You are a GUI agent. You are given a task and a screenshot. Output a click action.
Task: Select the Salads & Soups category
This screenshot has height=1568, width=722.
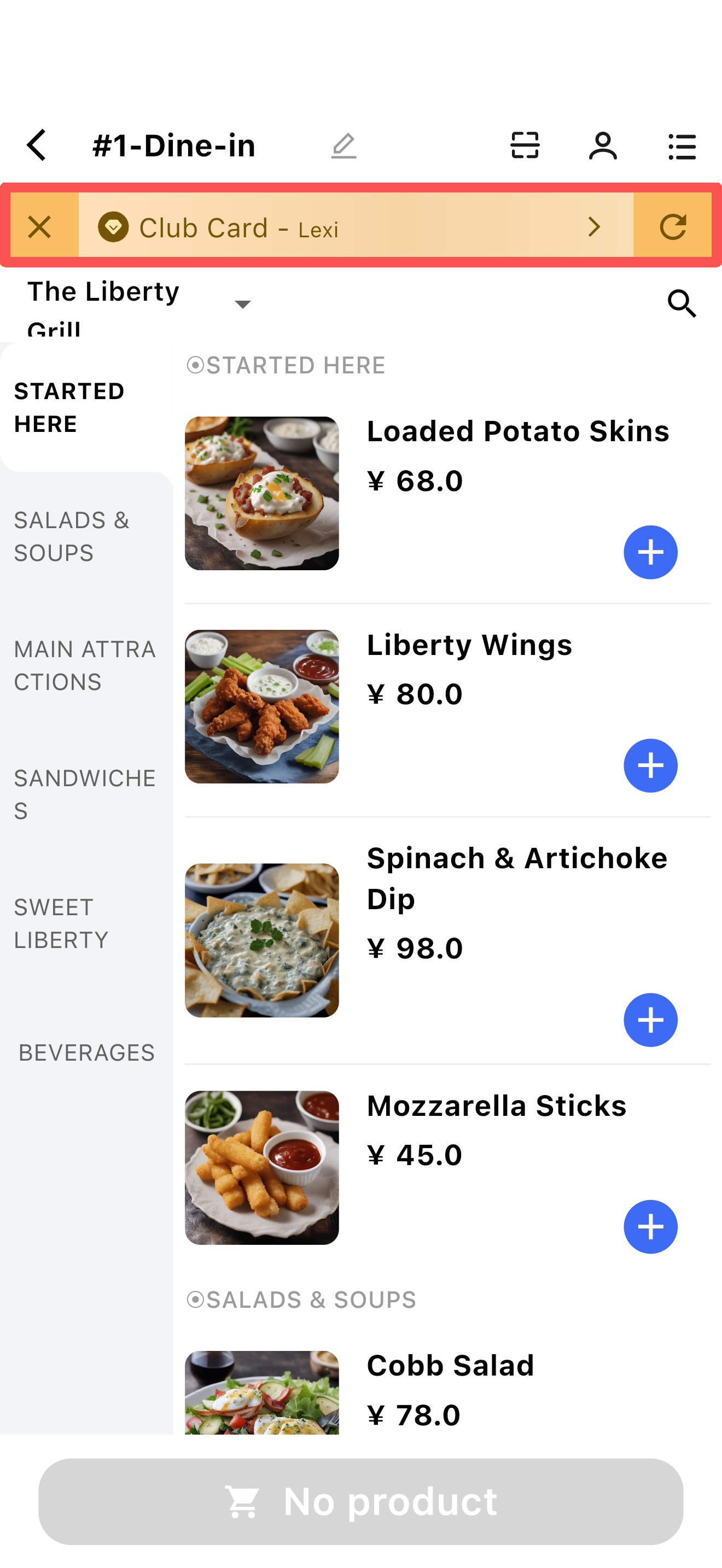point(72,536)
